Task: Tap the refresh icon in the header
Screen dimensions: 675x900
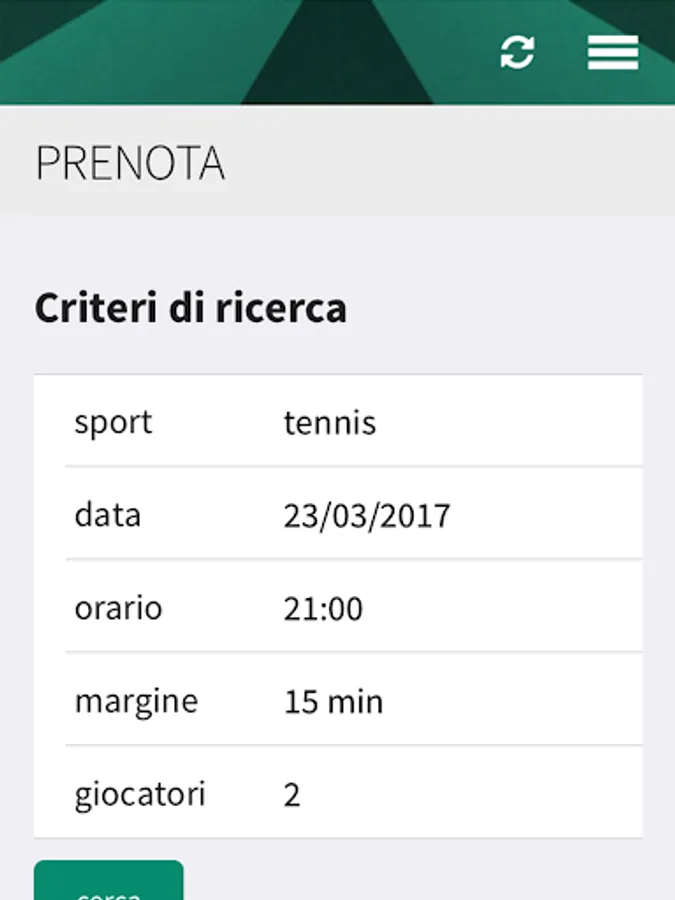Action: tap(517, 52)
